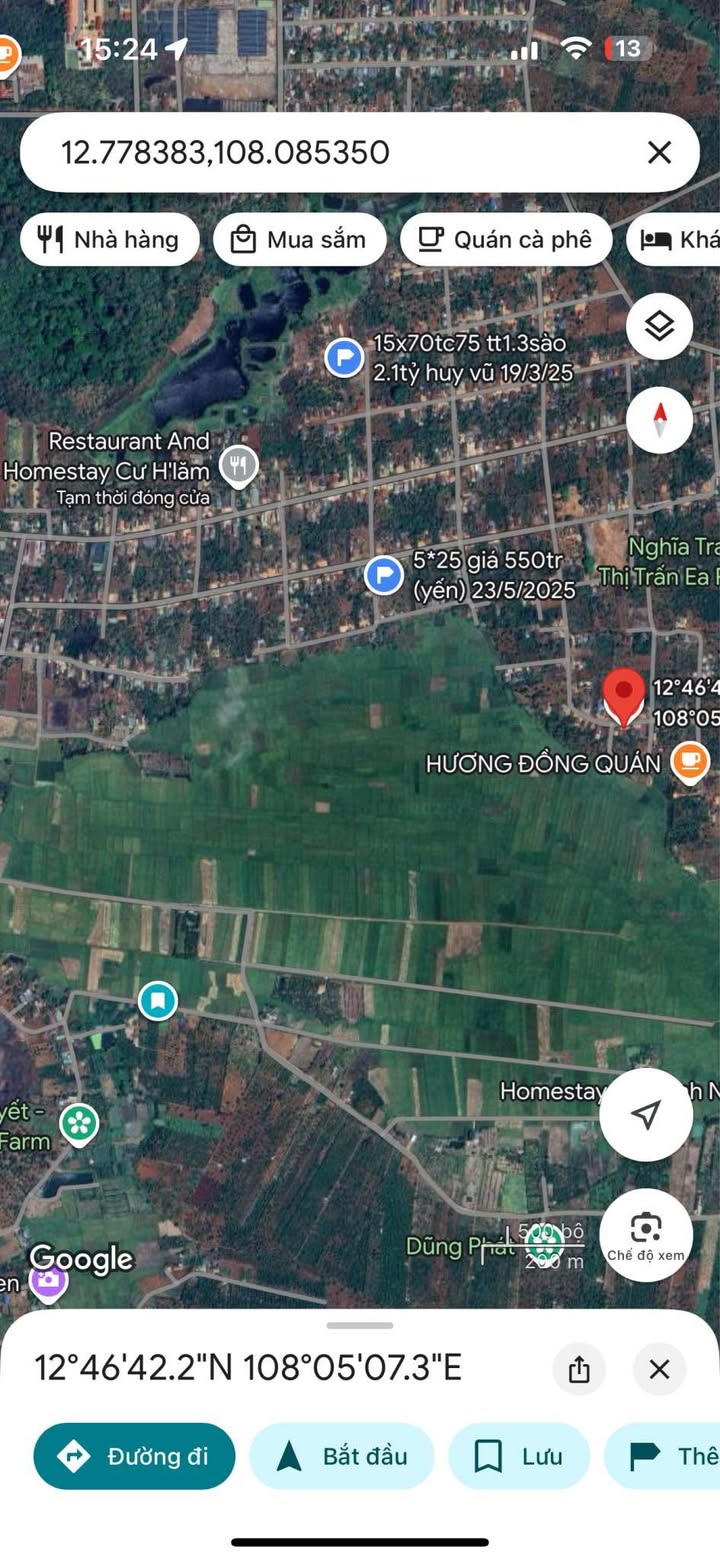Select the Mua sắm chip
Image resolution: width=720 pixels, height=1560 pixels.
point(300,240)
